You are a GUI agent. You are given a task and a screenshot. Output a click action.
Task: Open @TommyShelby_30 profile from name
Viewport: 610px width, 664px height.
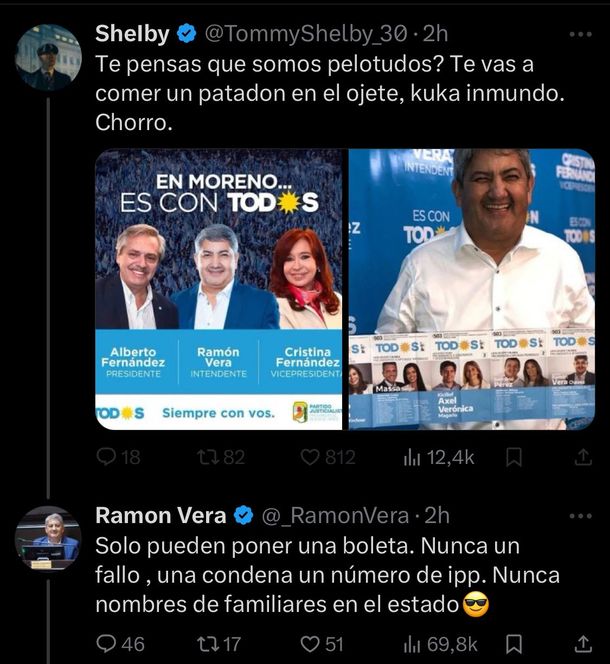pos(132,33)
